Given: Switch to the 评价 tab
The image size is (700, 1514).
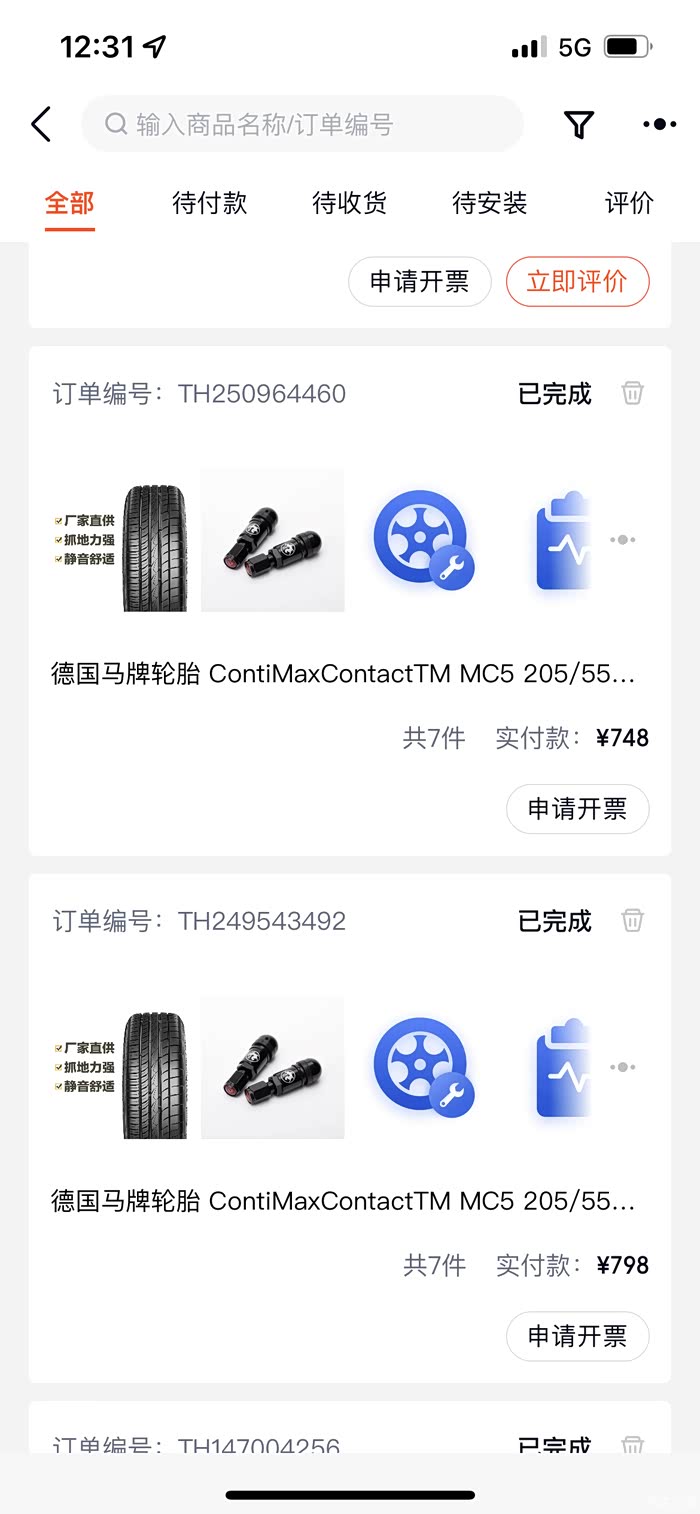Looking at the screenshot, I should pos(629,203).
